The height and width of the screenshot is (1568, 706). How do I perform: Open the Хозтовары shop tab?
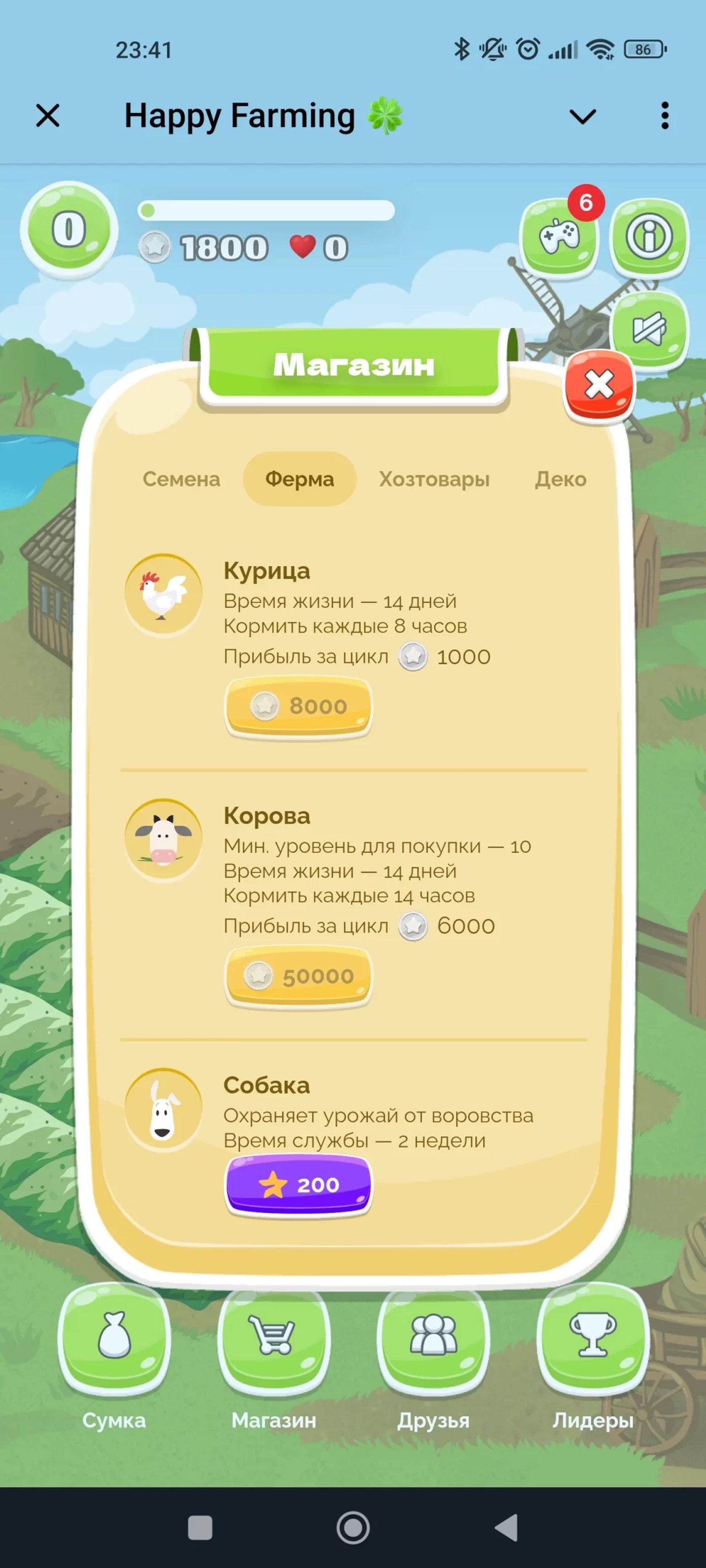pos(436,480)
